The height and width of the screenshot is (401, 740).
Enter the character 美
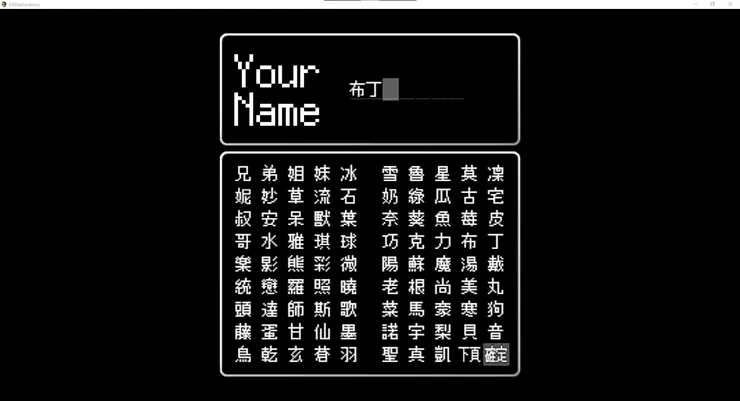click(x=470, y=287)
